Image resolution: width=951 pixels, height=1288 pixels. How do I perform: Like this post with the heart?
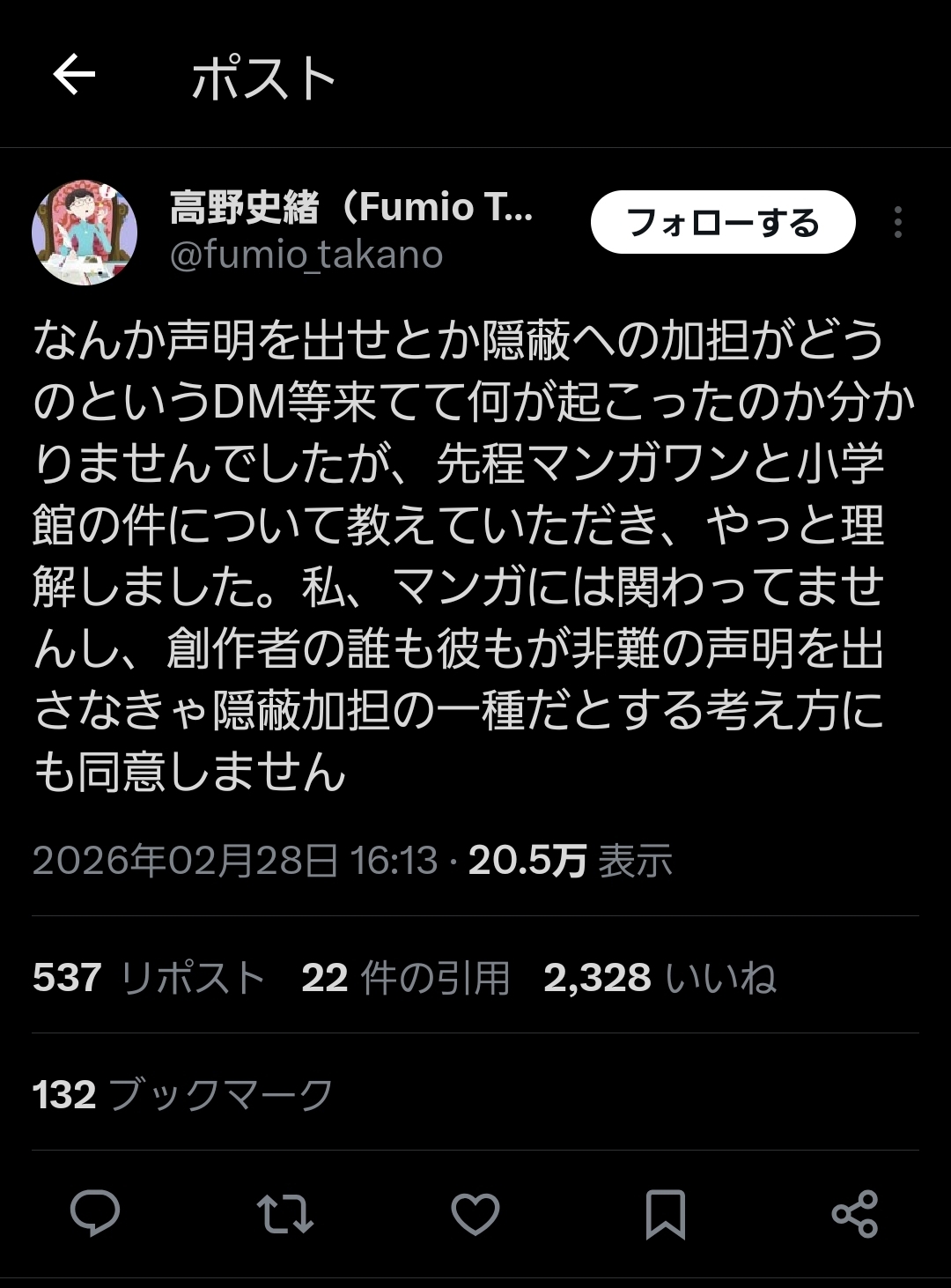point(475,1213)
